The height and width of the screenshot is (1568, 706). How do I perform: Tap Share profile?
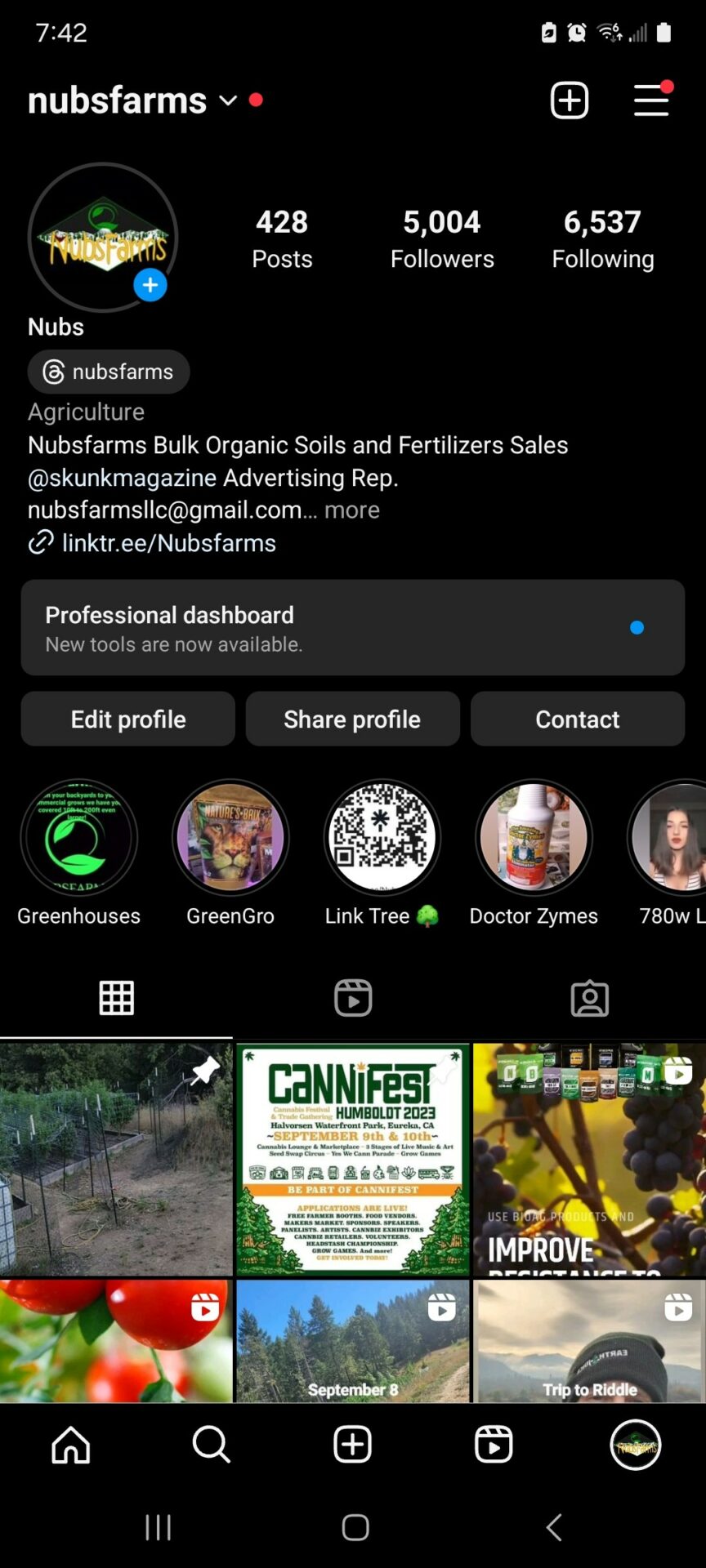pyautogui.click(x=352, y=719)
